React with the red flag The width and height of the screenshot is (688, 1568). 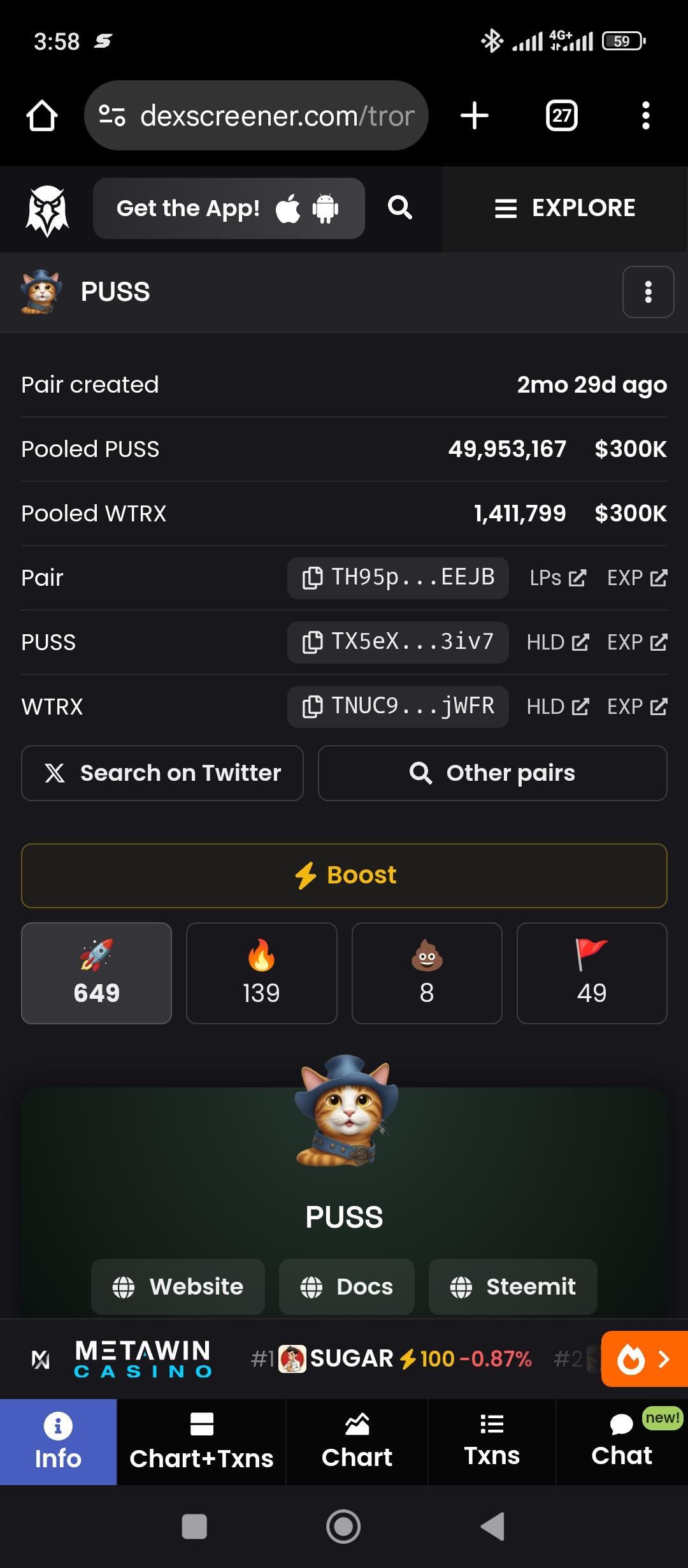(x=591, y=973)
